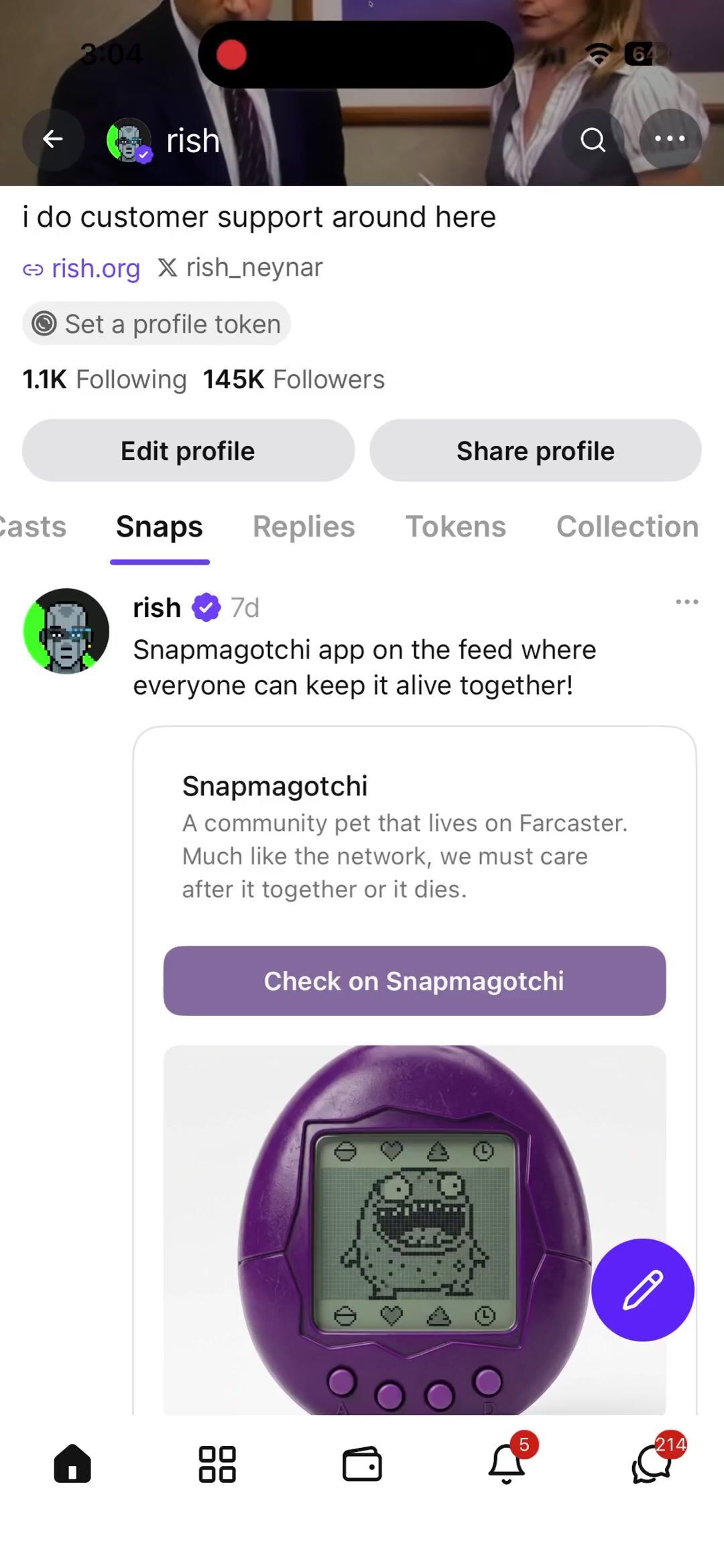Screen dimensions: 724x1568
Task: Tap the Edit profile button
Action: click(188, 451)
